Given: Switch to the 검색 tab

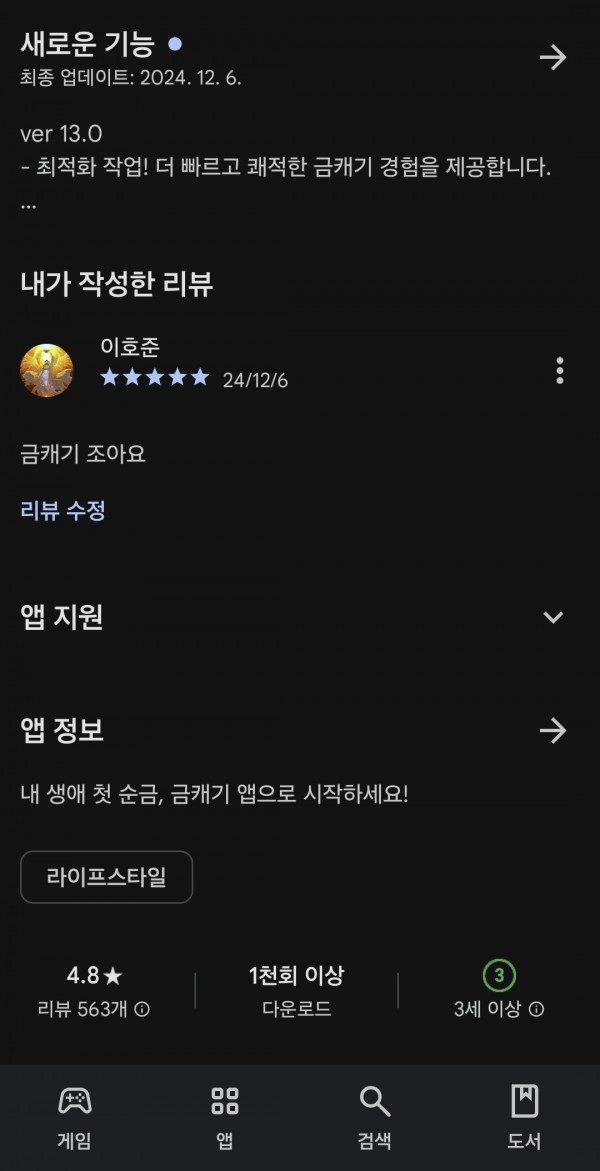Looking at the screenshot, I should 375,1117.
